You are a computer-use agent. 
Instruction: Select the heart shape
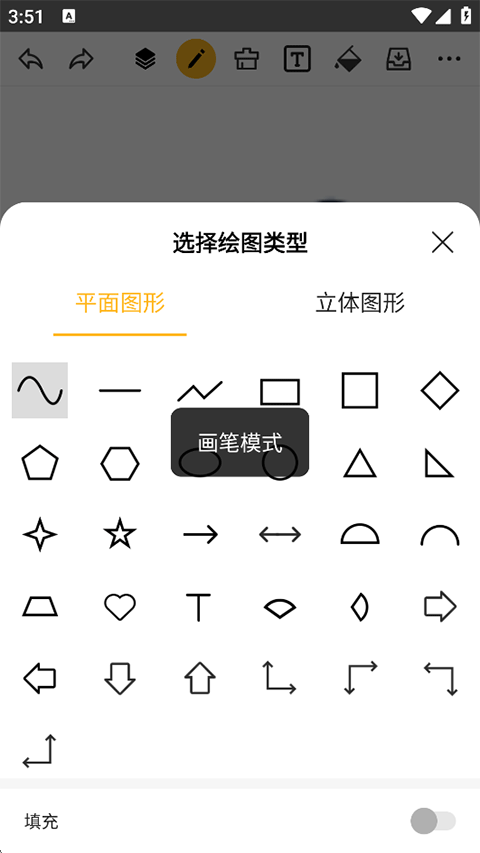(120, 607)
